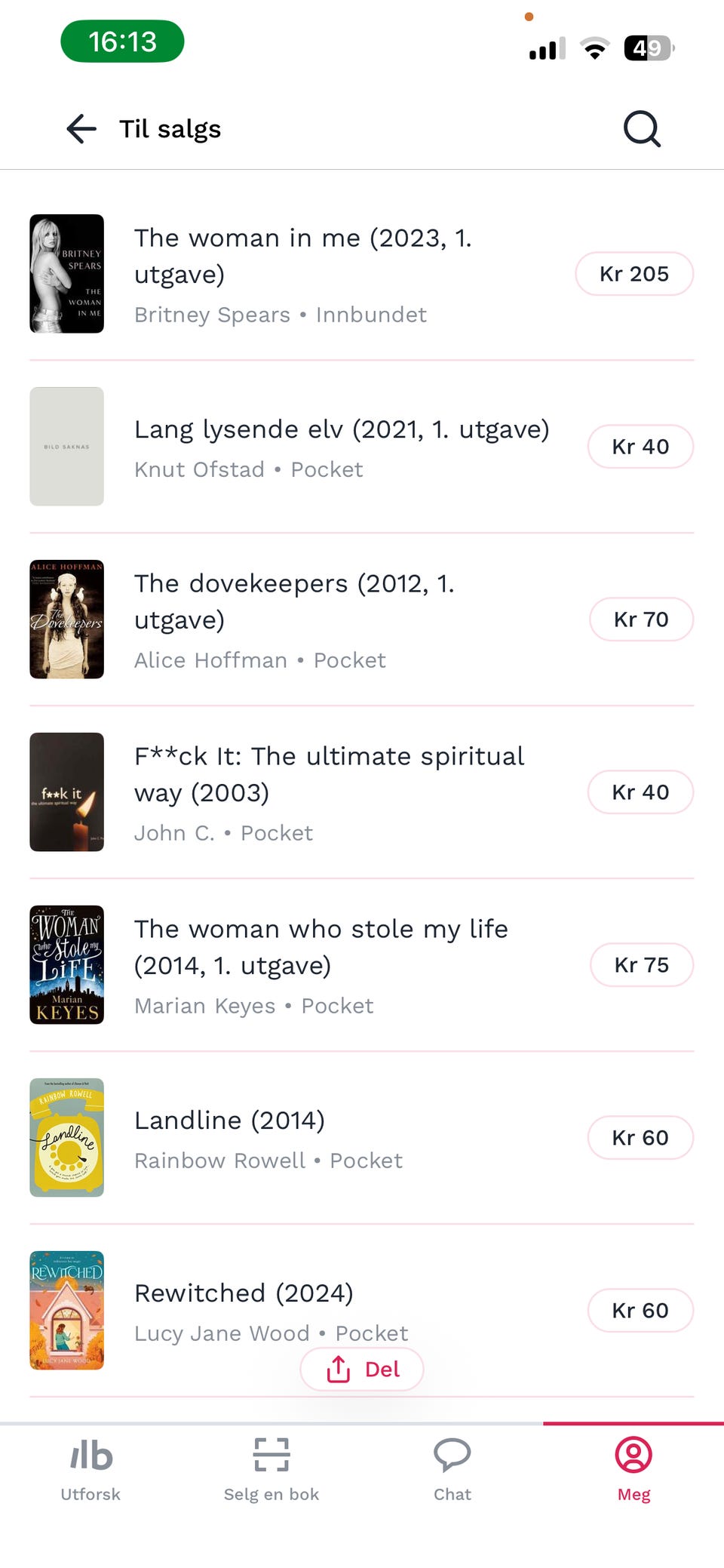Go back from Til salgs

pyautogui.click(x=81, y=129)
